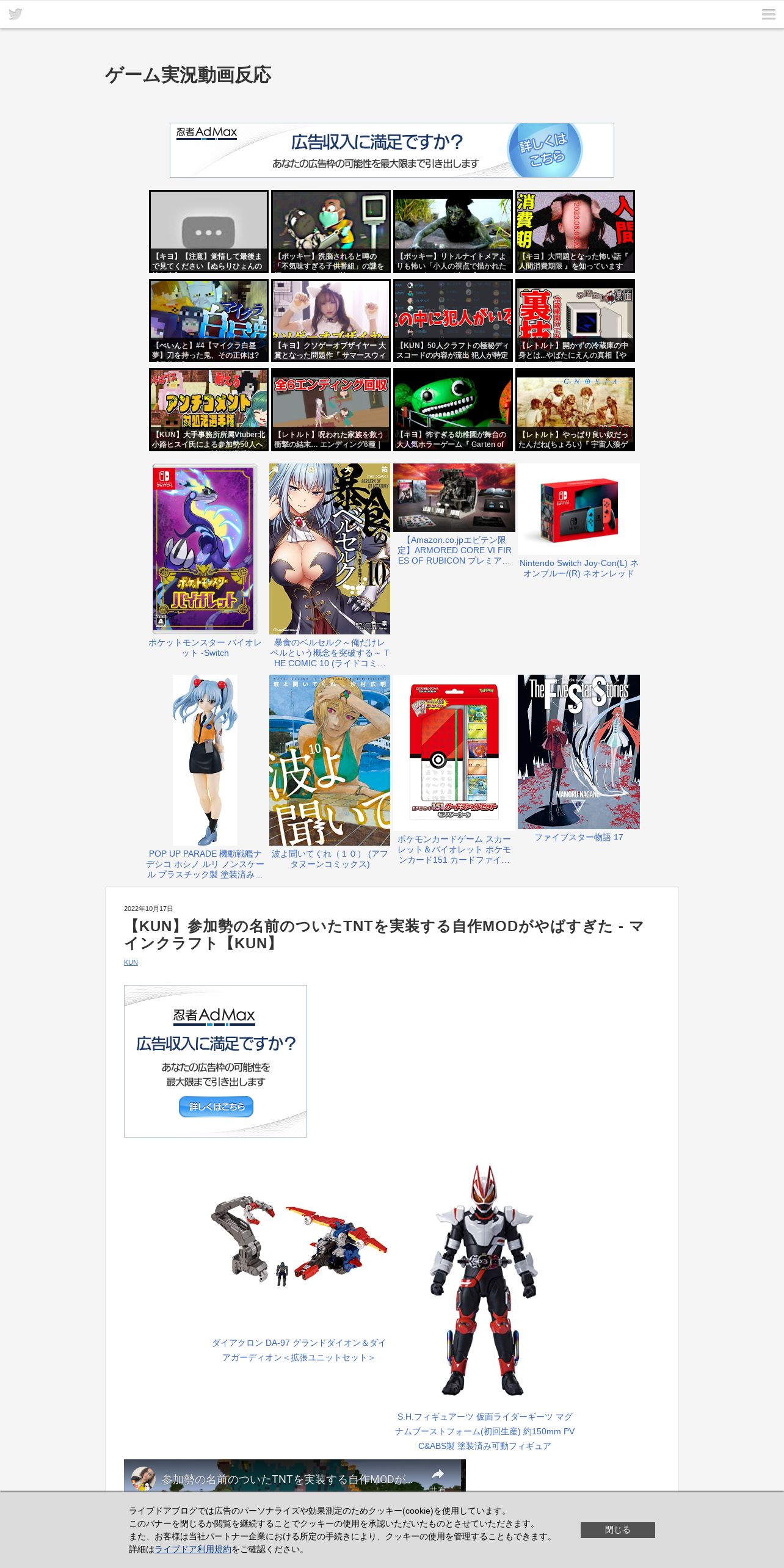Open the キヨ Garten of horror game thumbnail
784x1568 pixels.
coord(452,410)
